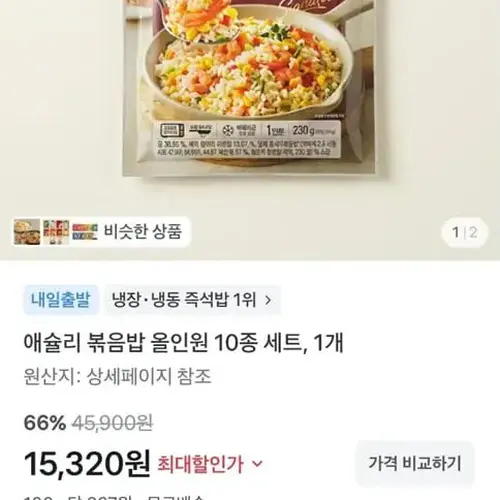Tap the 가격 비교하기 button
Viewport: 500px width, 500px height.
[415, 463]
